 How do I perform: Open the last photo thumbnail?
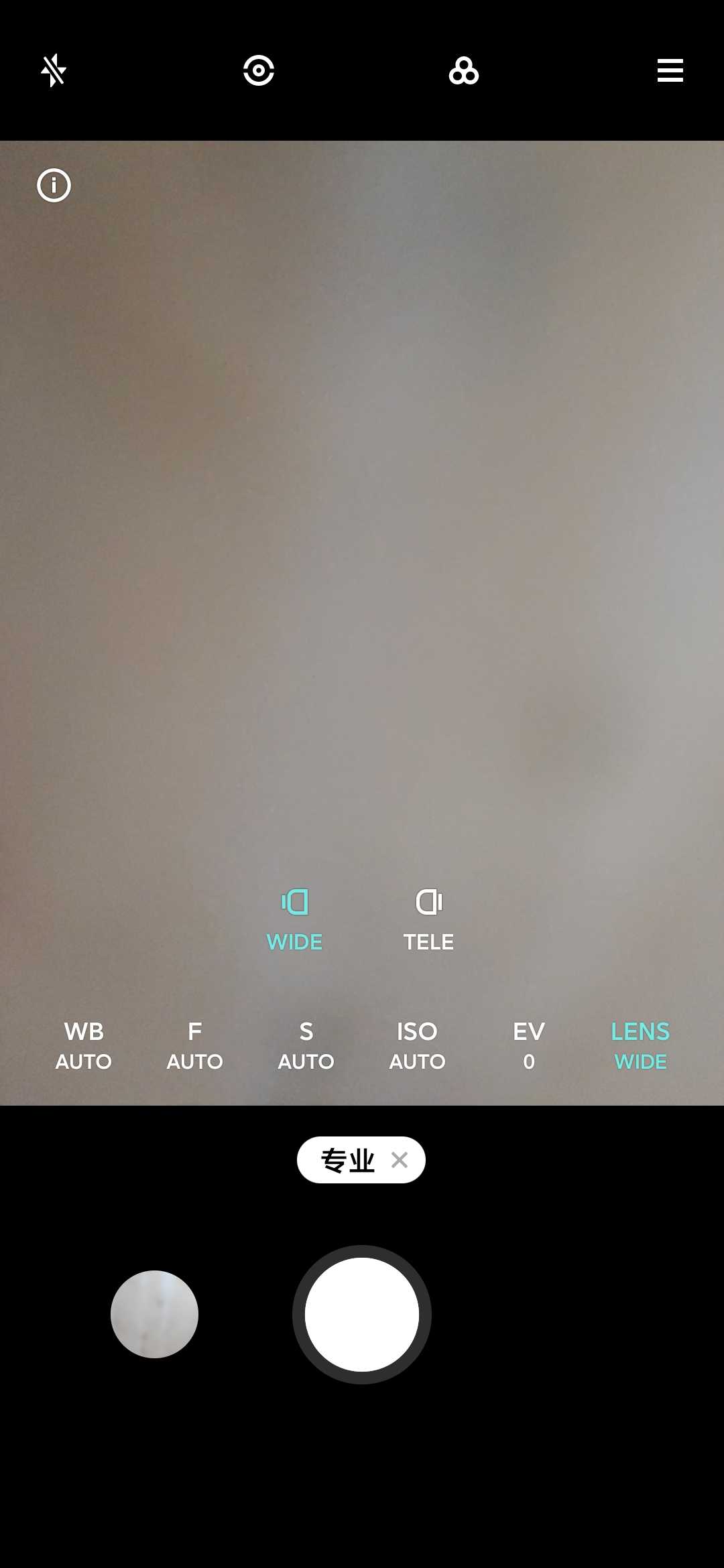(x=154, y=1315)
